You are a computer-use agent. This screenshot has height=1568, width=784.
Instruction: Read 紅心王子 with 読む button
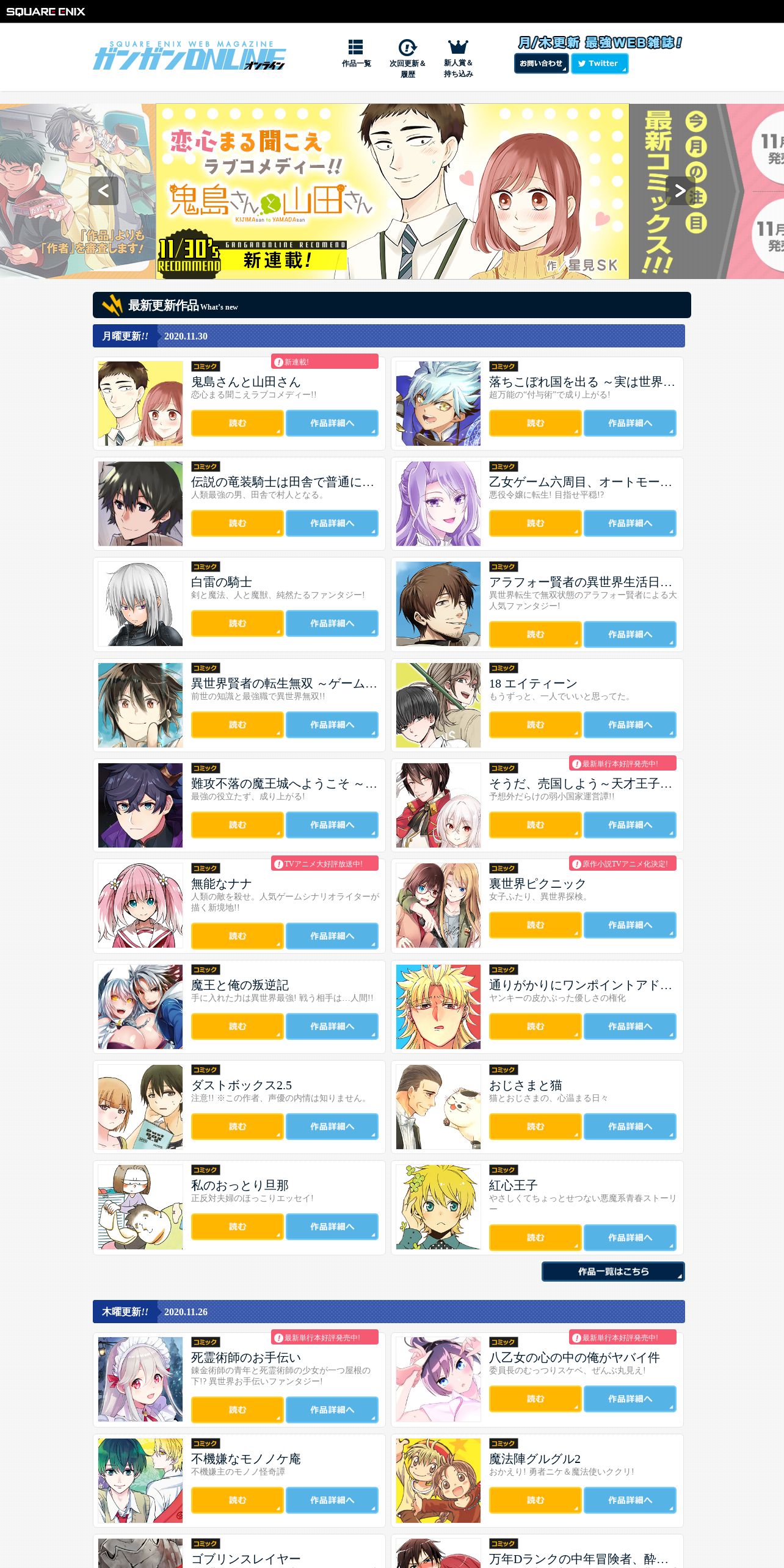pyautogui.click(x=535, y=1238)
